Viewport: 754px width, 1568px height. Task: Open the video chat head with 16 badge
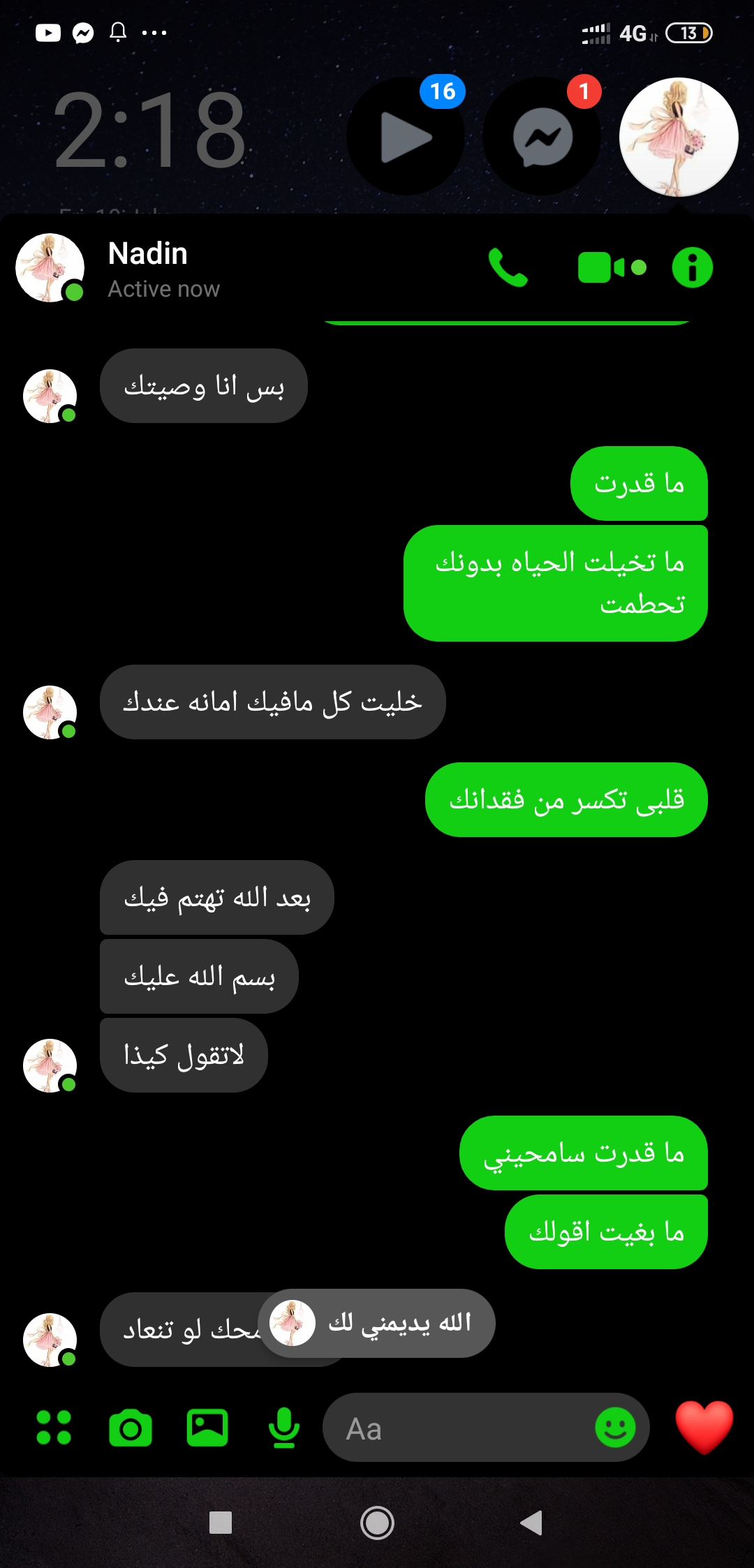click(x=406, y=137)
